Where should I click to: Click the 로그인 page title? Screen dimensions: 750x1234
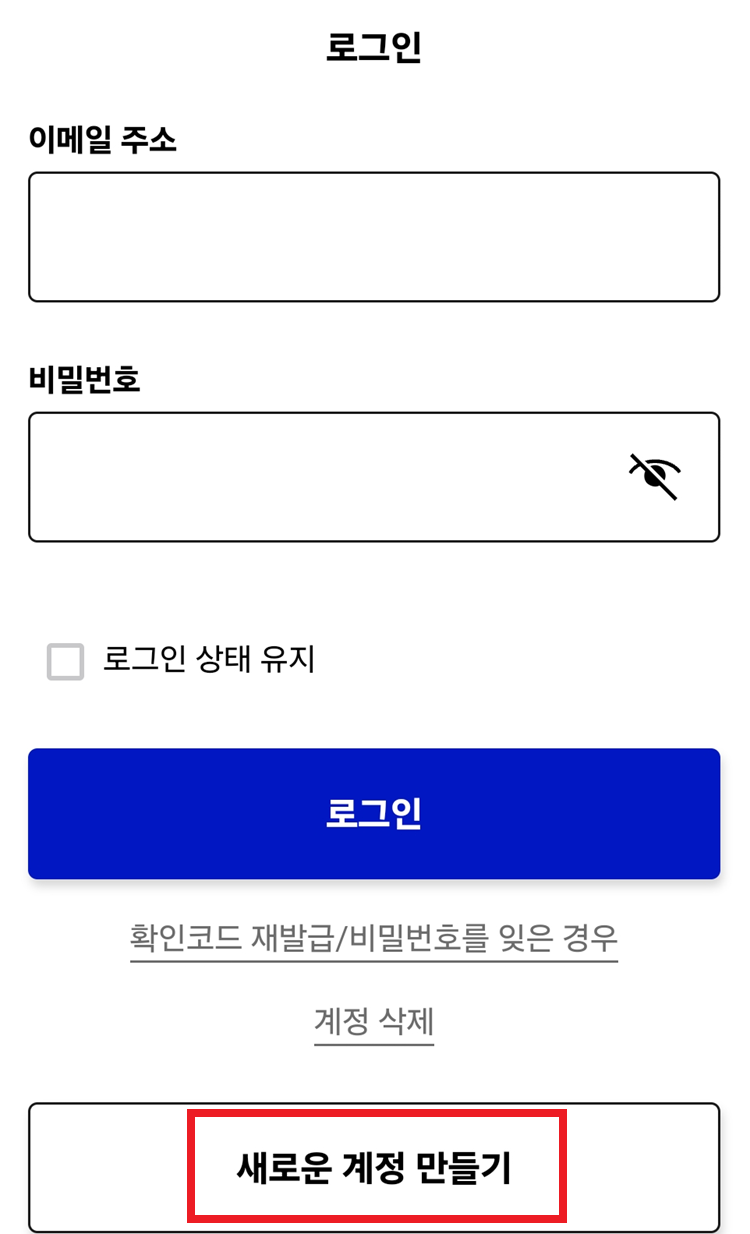coord(375,42)
